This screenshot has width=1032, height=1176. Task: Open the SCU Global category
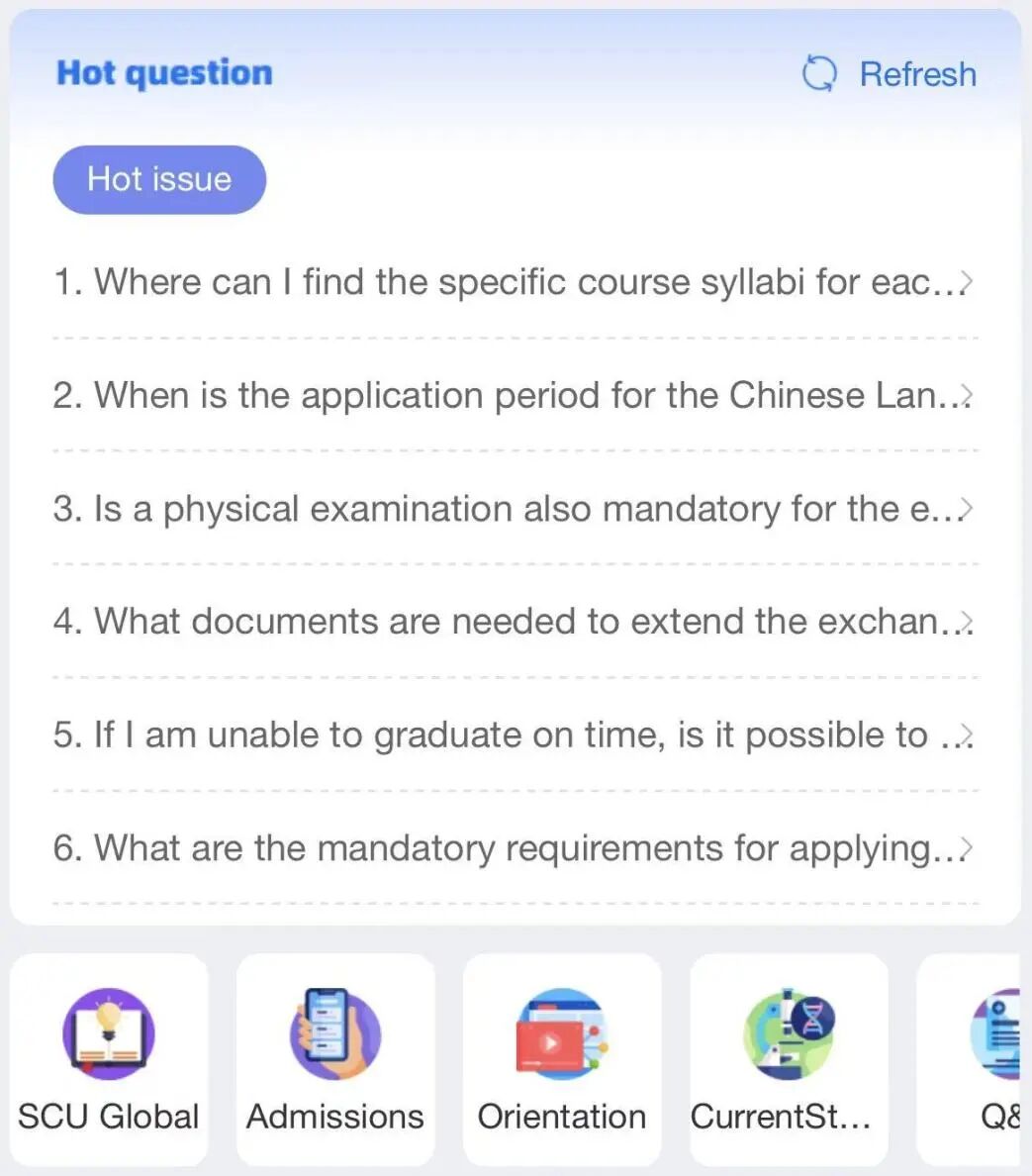109,1059
